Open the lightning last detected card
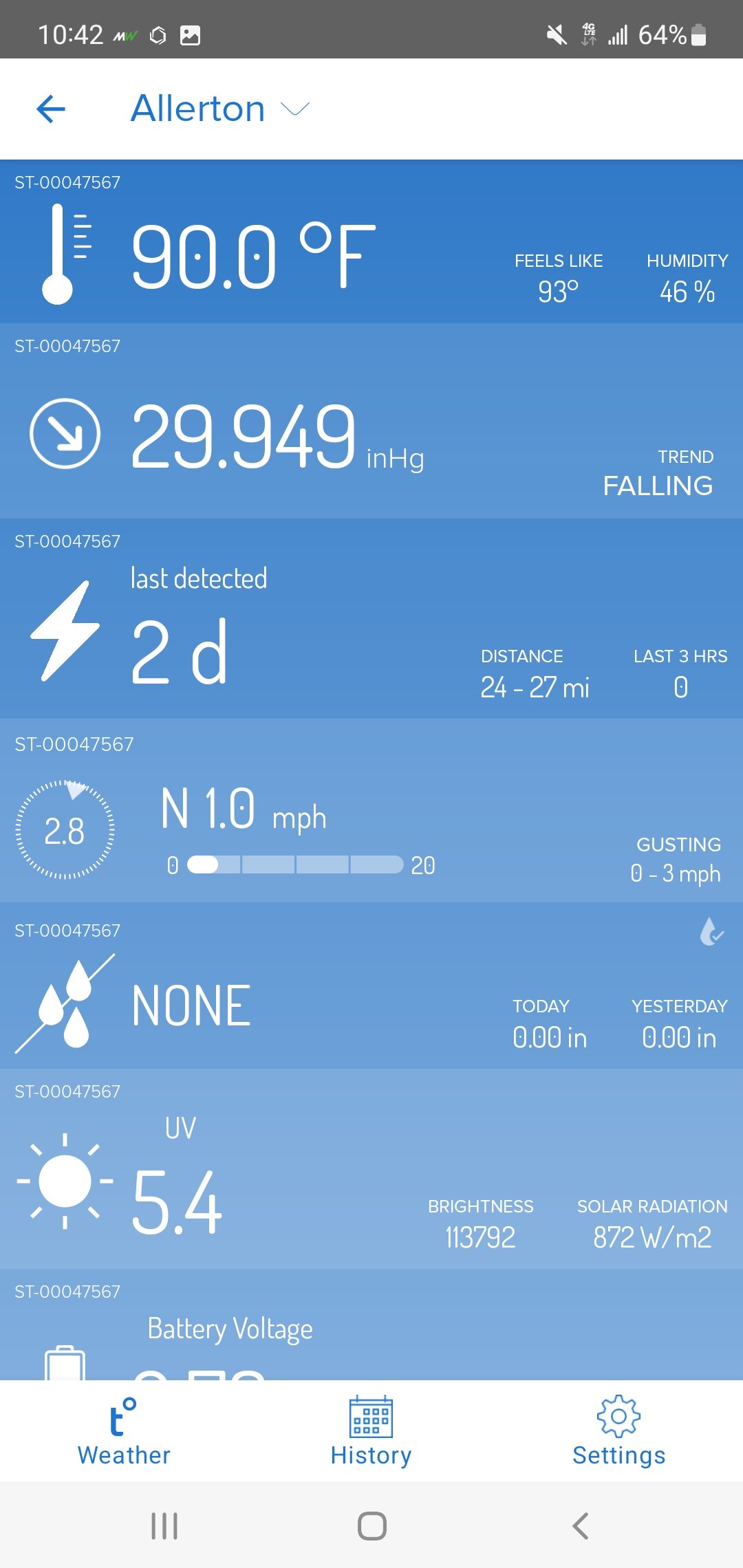The image size is (743, 1568). coord(371,619)
